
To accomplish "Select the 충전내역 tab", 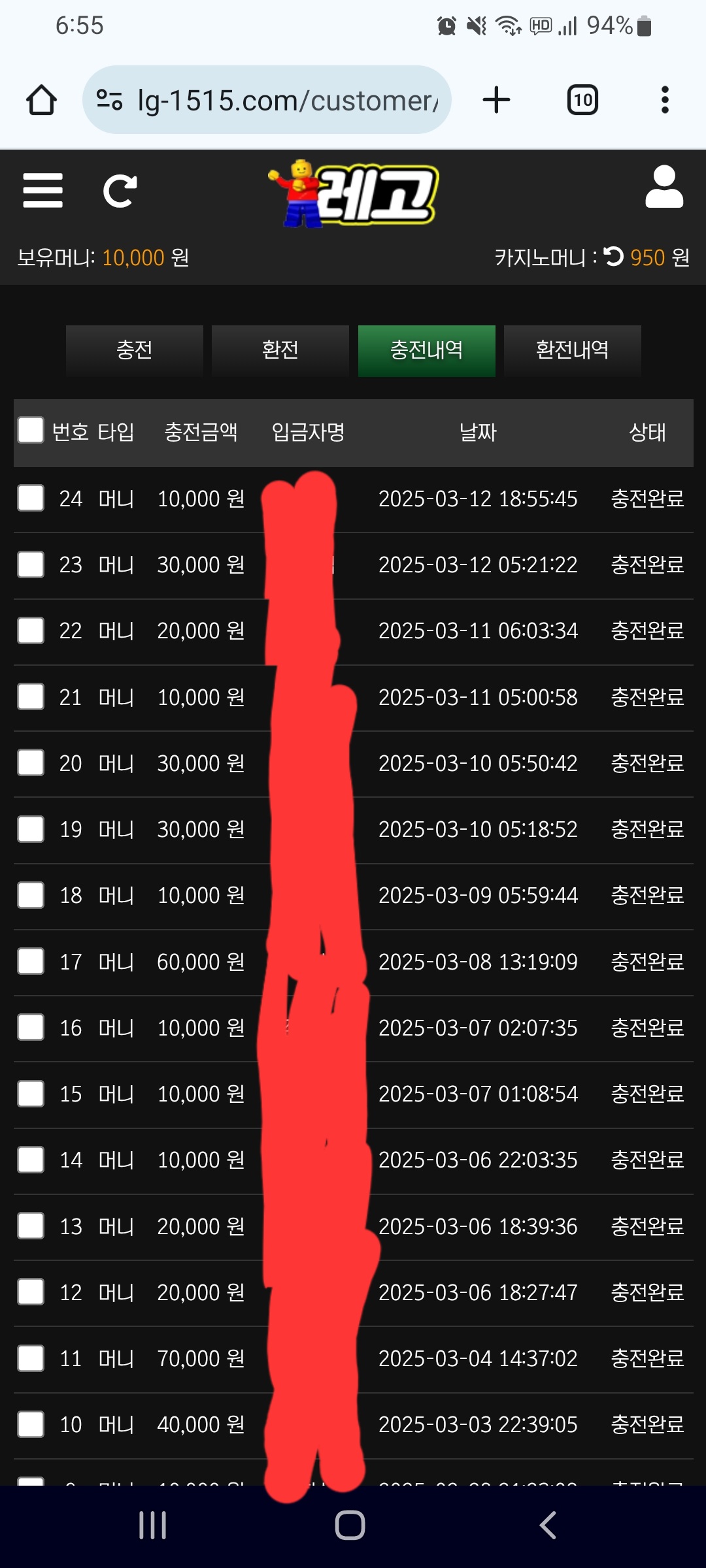I will 426,351.
